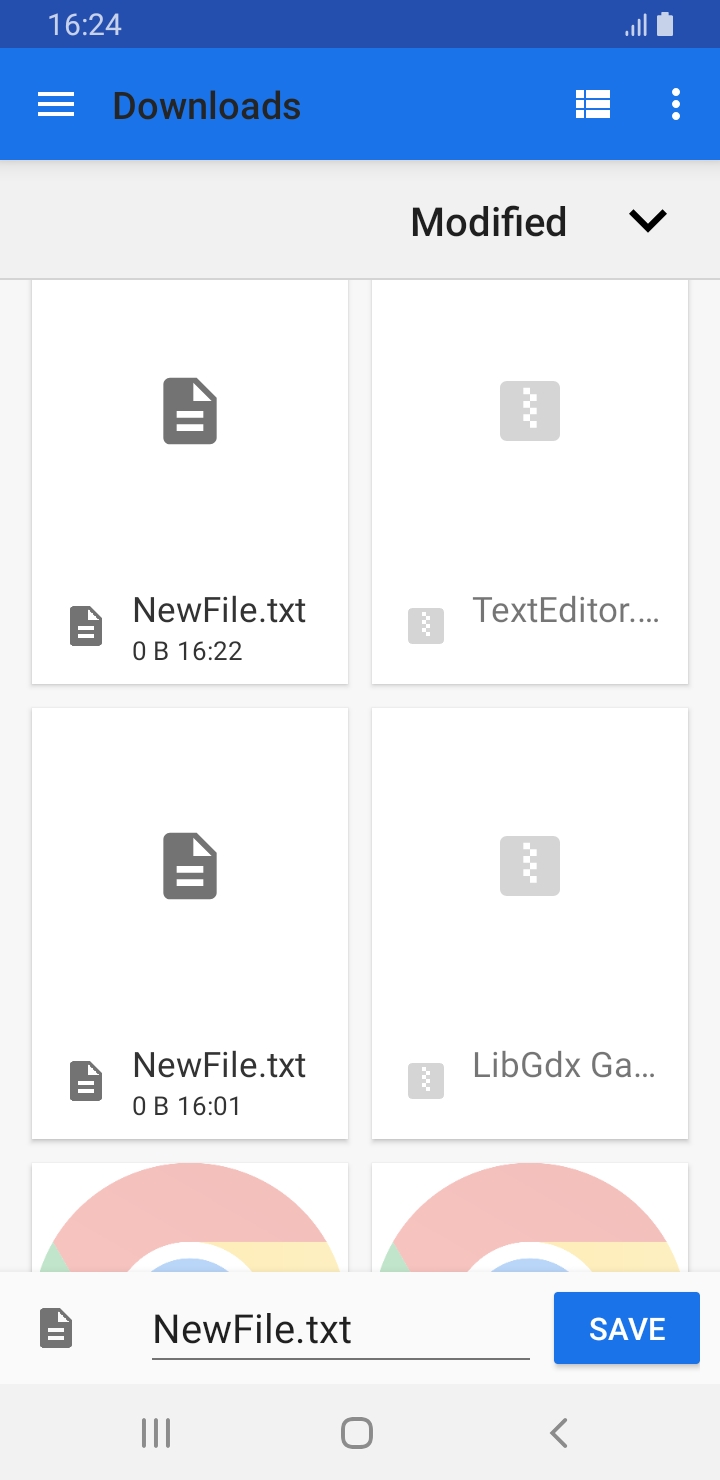
Task: Expand the Modified sort dropdown
Action: (x=647, y=221)
